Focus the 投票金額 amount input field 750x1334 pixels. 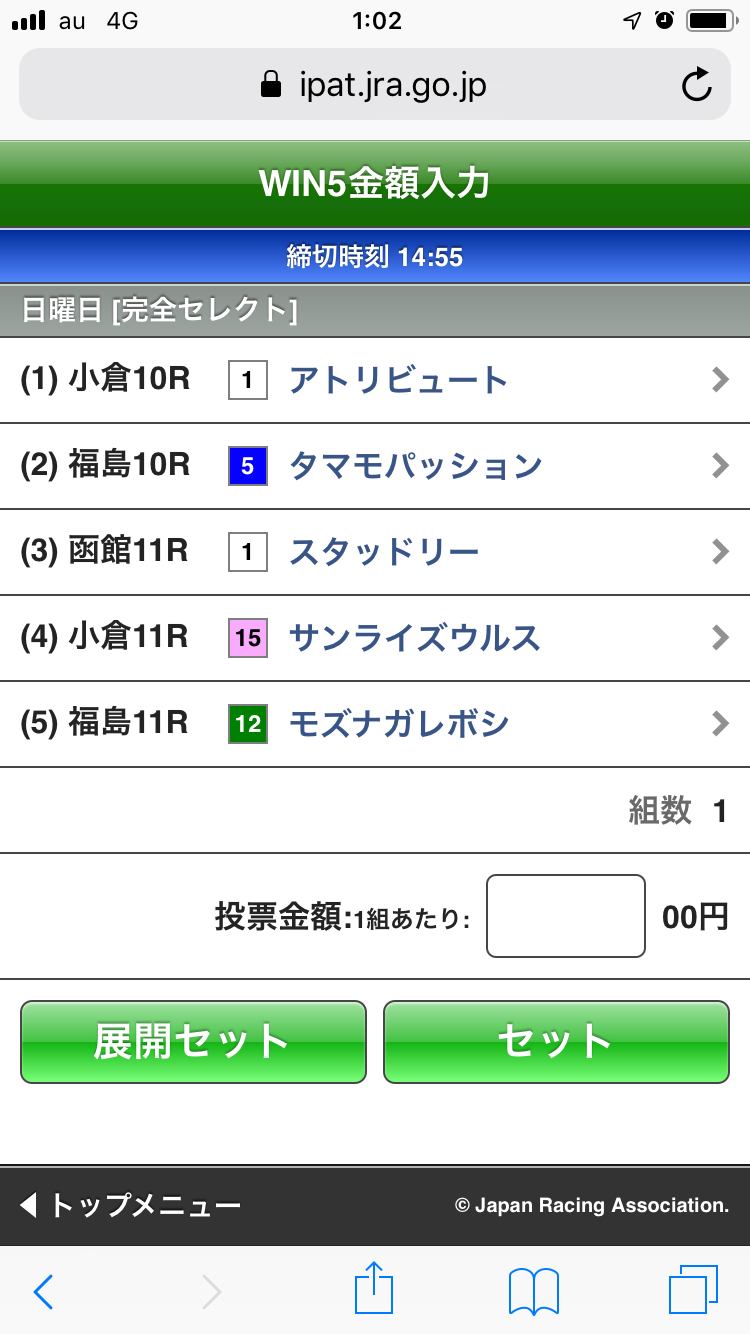(565, 916)
